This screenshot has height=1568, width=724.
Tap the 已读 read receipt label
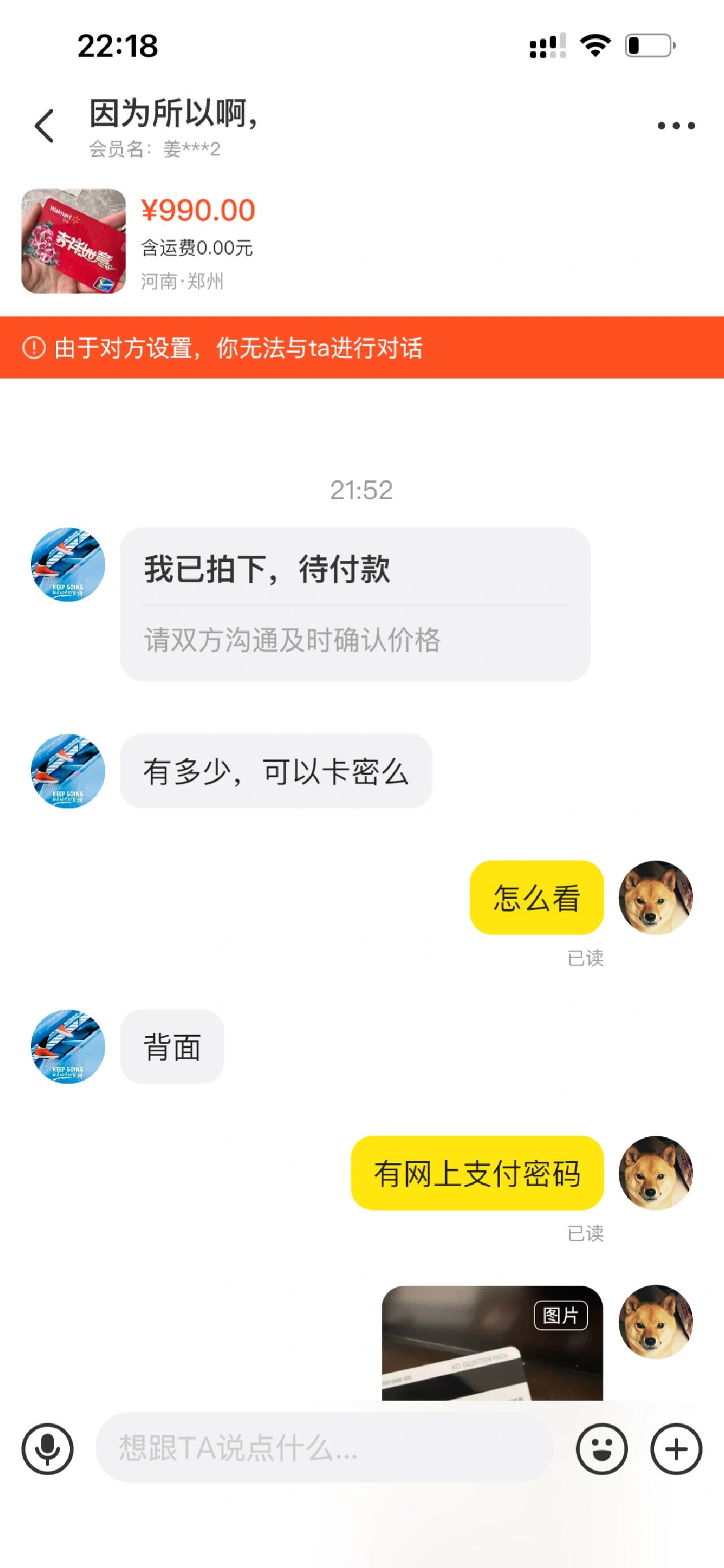pos(585,959)
